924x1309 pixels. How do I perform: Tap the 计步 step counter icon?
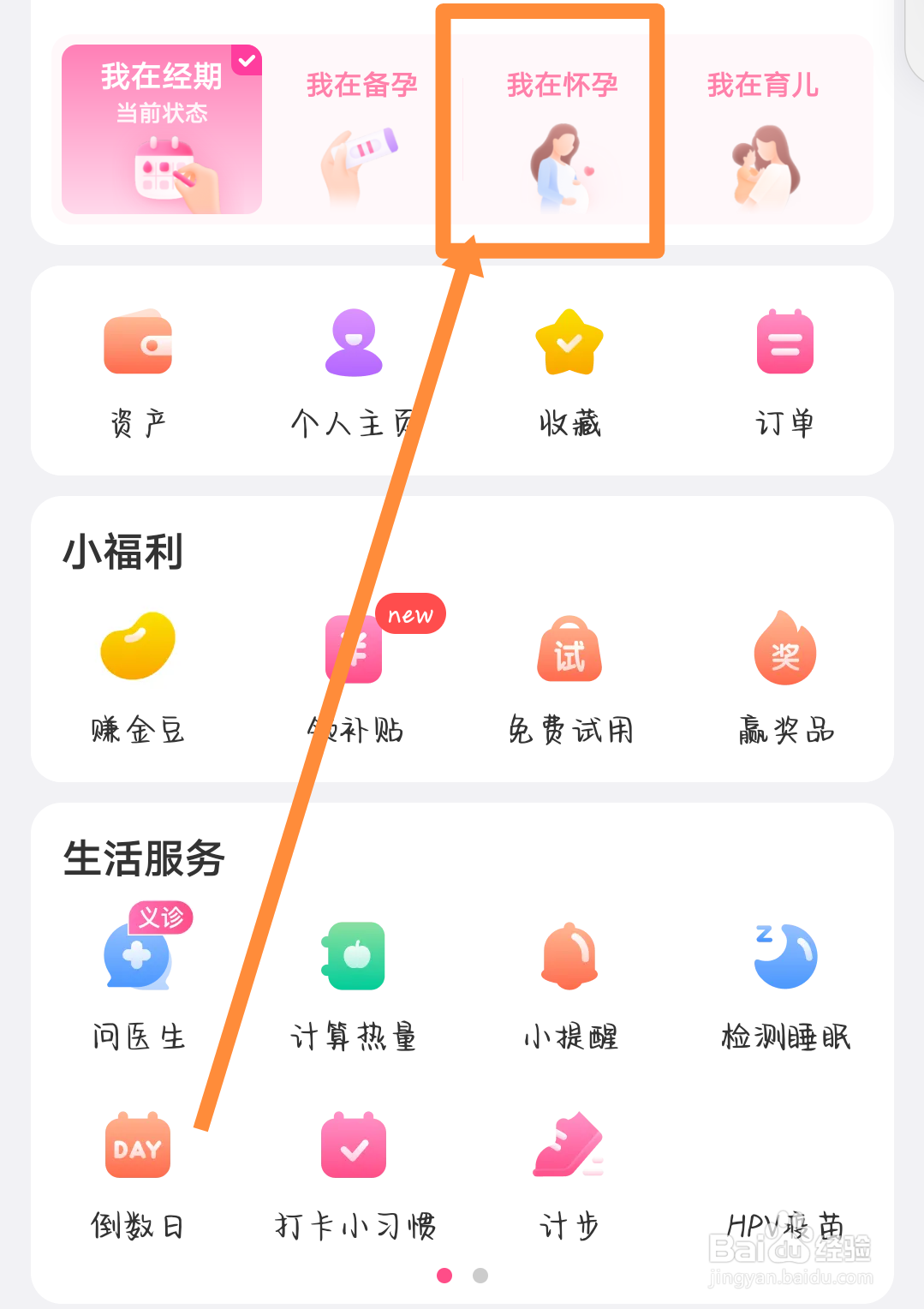[x=569, y=1145]
